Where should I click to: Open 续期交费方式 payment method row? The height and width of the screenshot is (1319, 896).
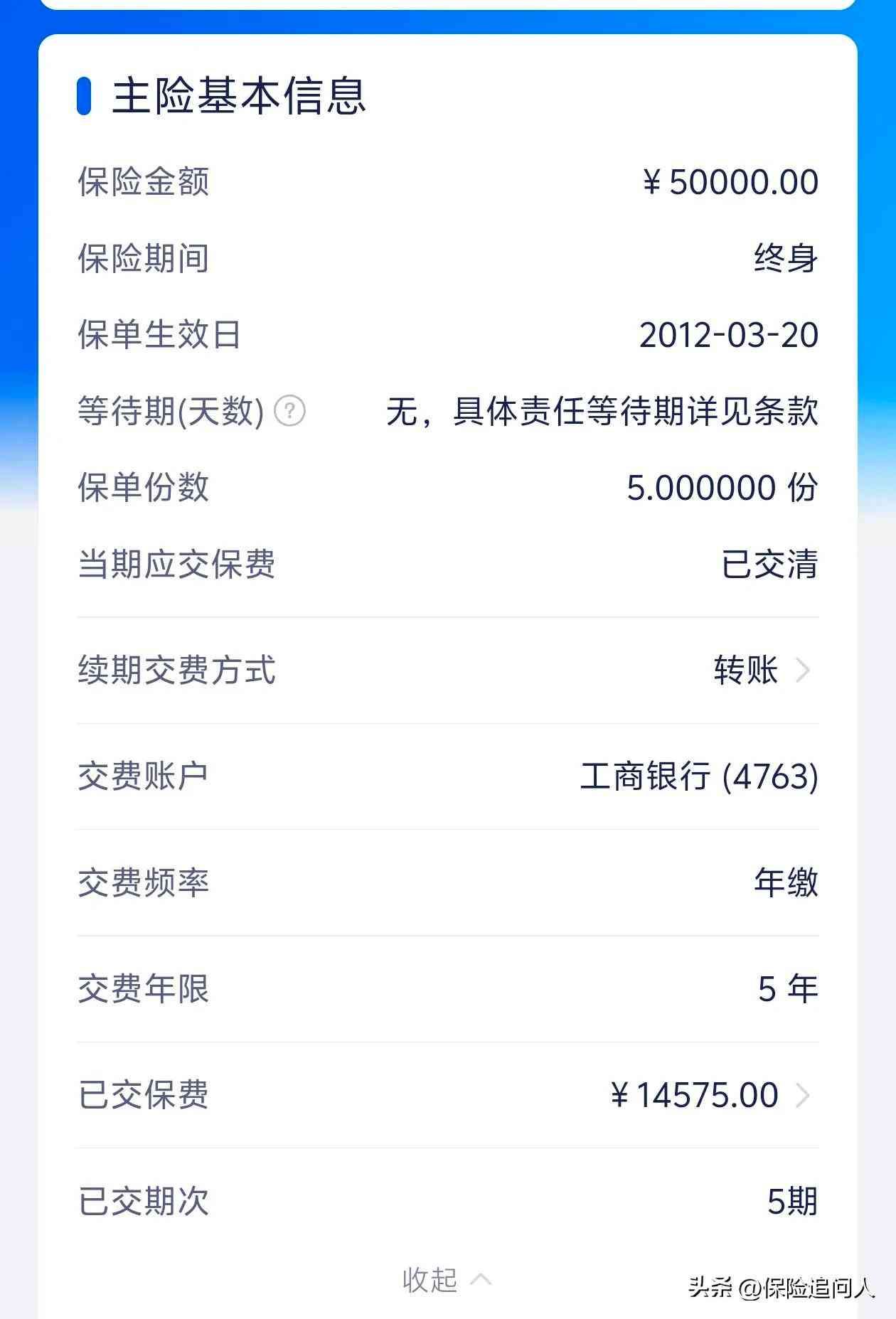tap(448, 670)
